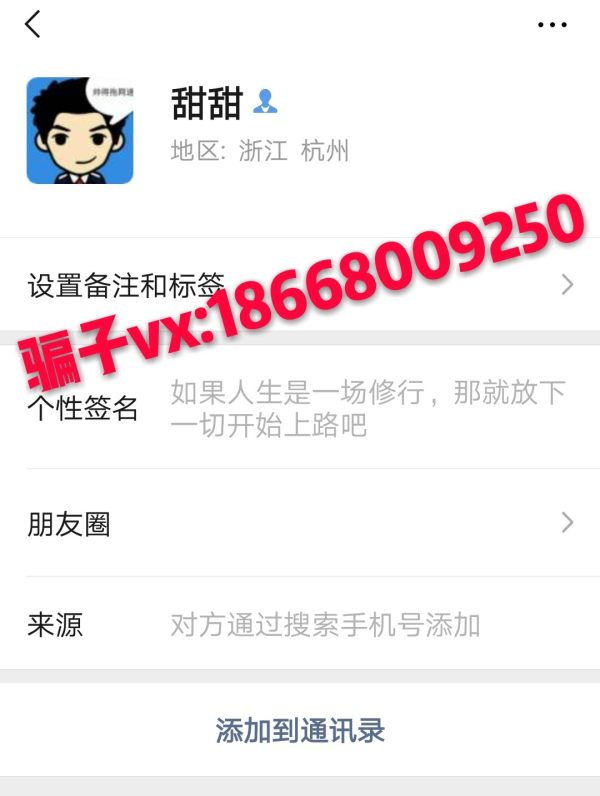This screenshot has height=796, width=600.
Task: View 甜甜's profile avatar
Action: click(80, 131)
